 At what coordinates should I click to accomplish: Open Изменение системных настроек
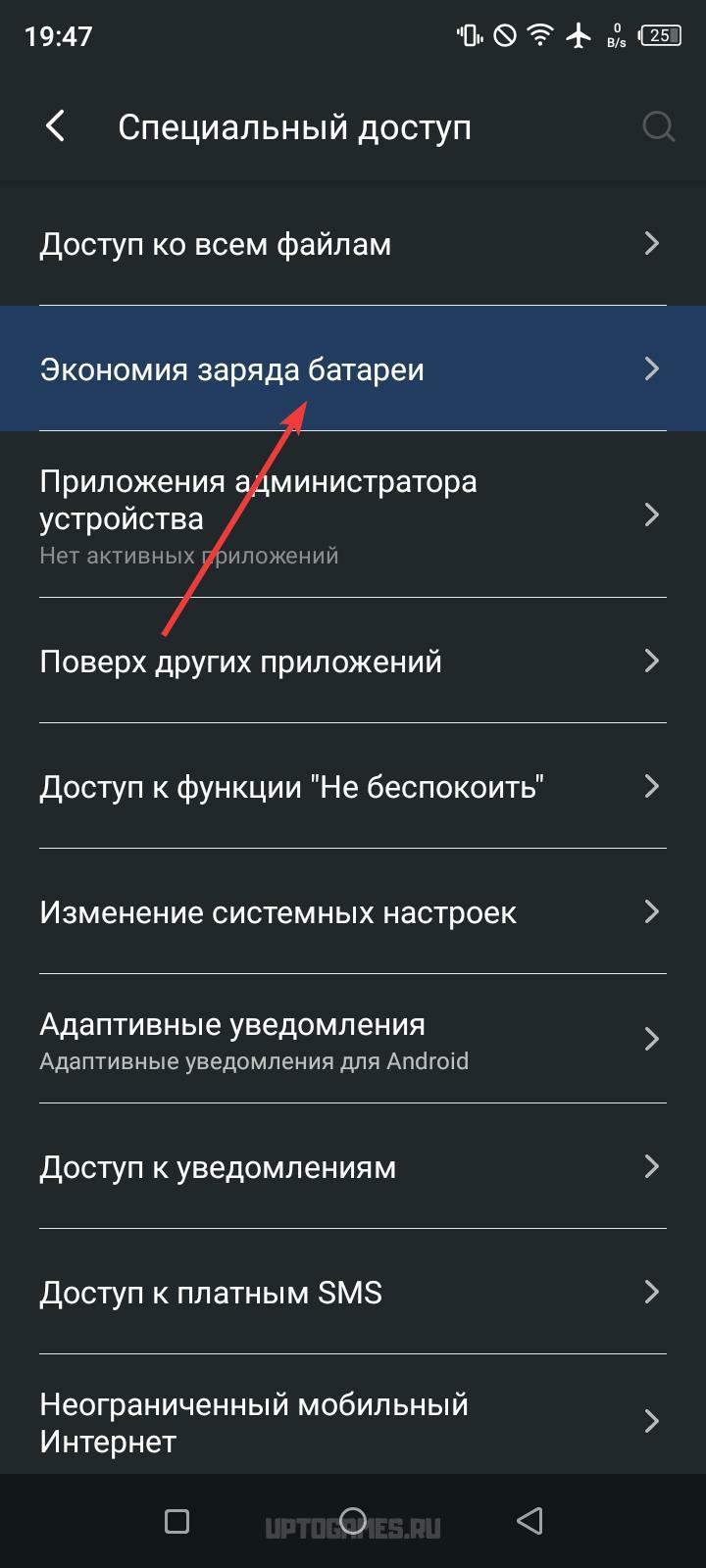tap(353, 911)
